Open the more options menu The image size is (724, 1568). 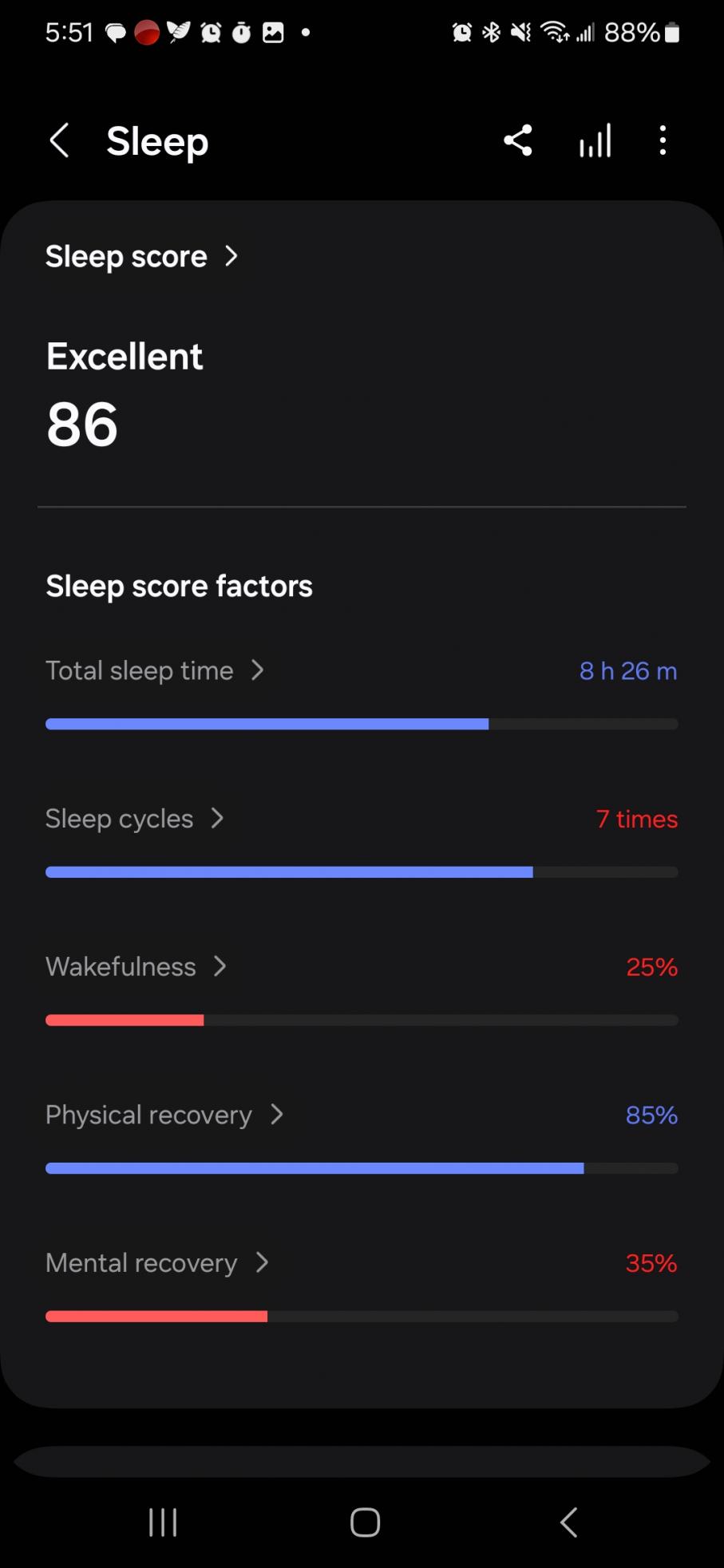click(663, 141)
